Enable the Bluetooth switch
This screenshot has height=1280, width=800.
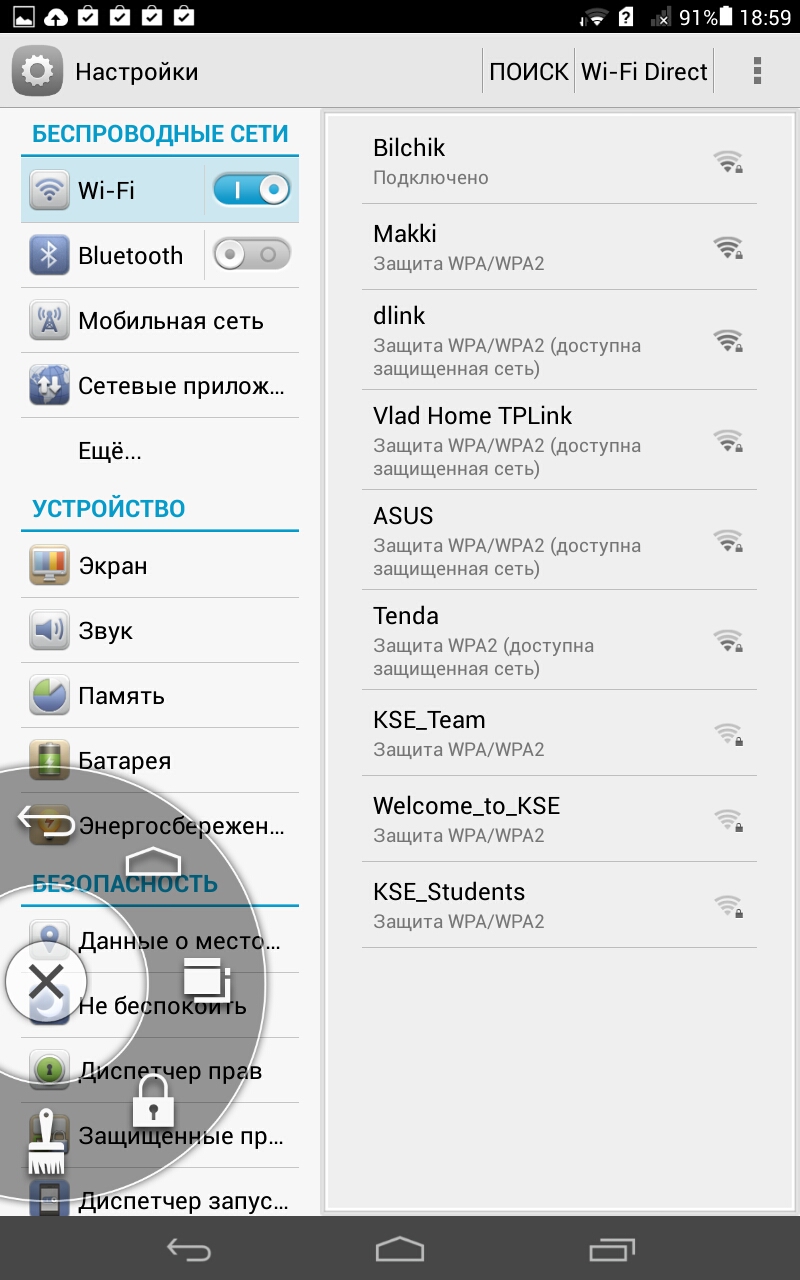point(251,255)
